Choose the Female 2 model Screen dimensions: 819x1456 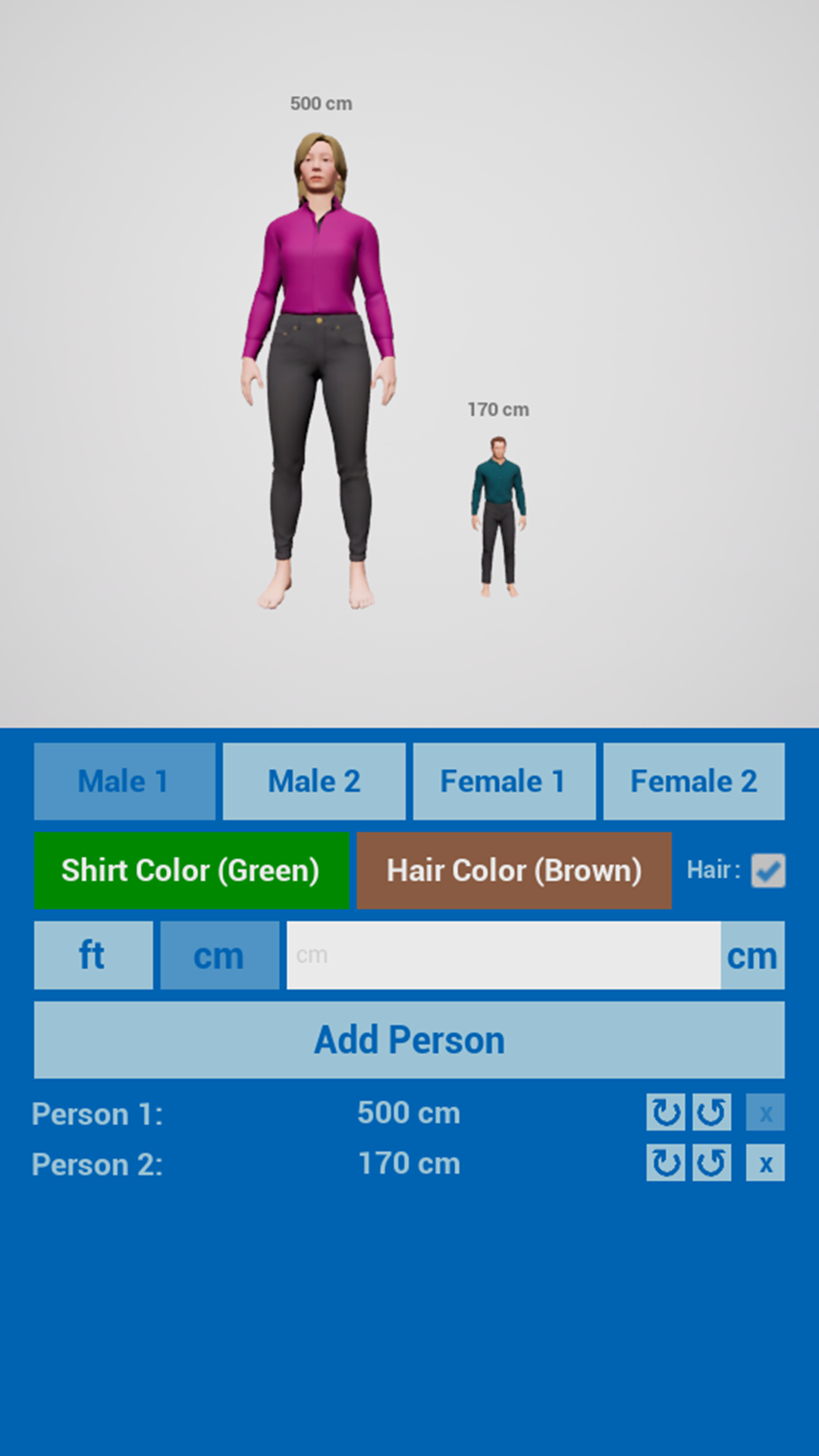coord(694,781)
